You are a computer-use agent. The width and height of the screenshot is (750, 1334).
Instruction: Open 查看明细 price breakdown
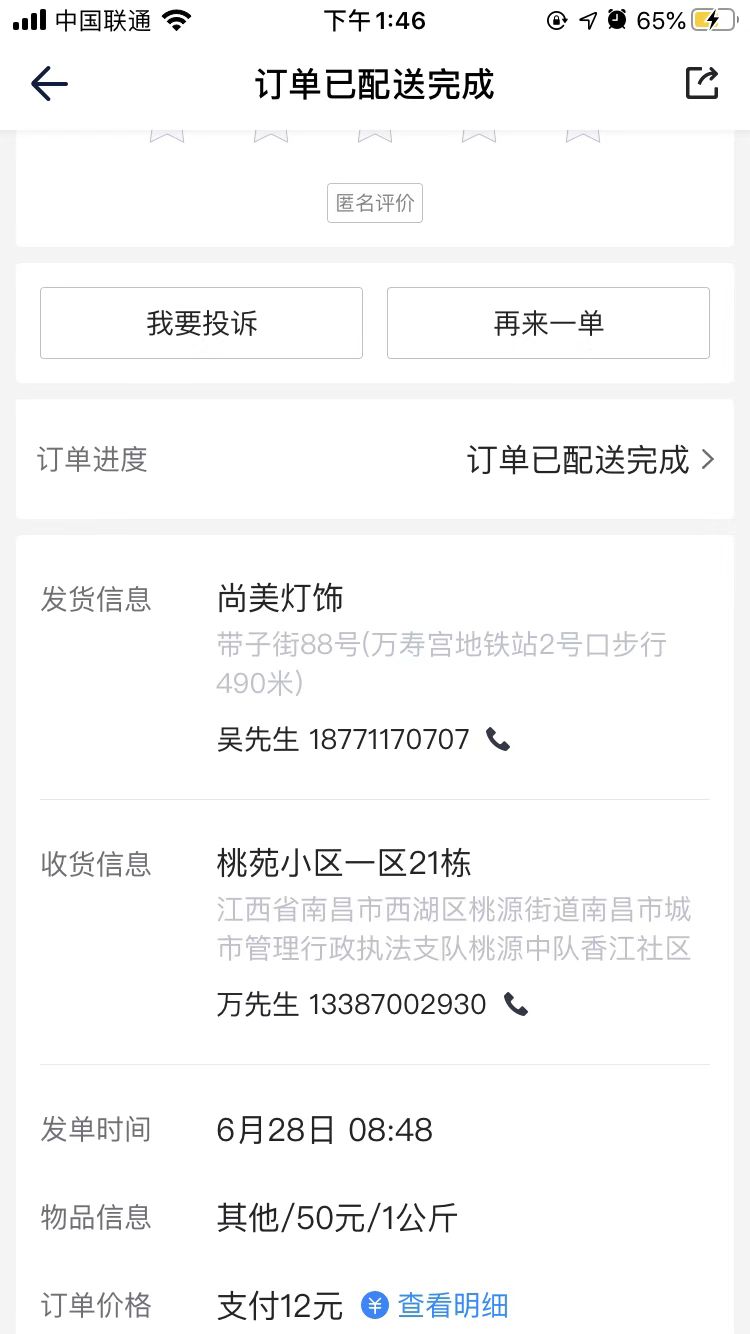435,1305
